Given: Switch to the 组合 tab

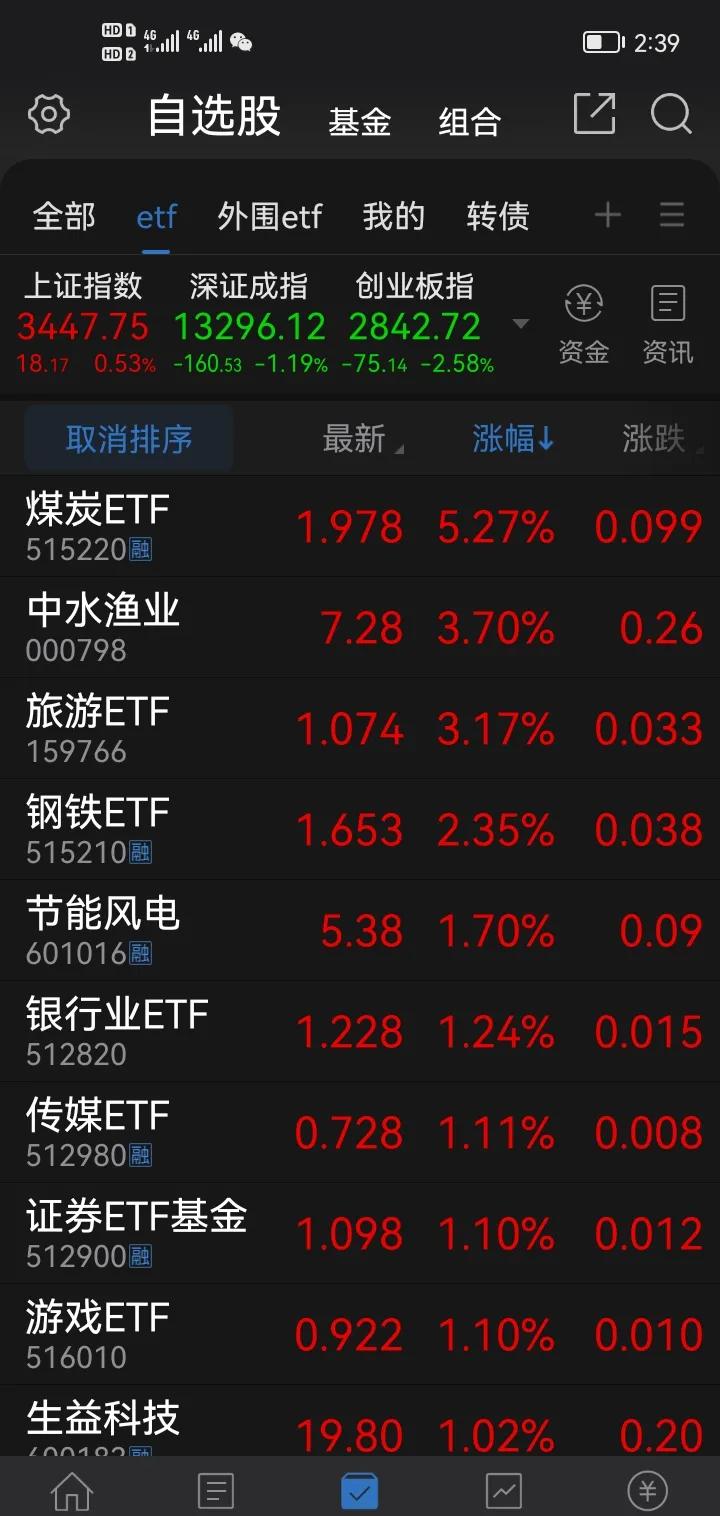Looking at the screenshot, I should click(469, 121).
